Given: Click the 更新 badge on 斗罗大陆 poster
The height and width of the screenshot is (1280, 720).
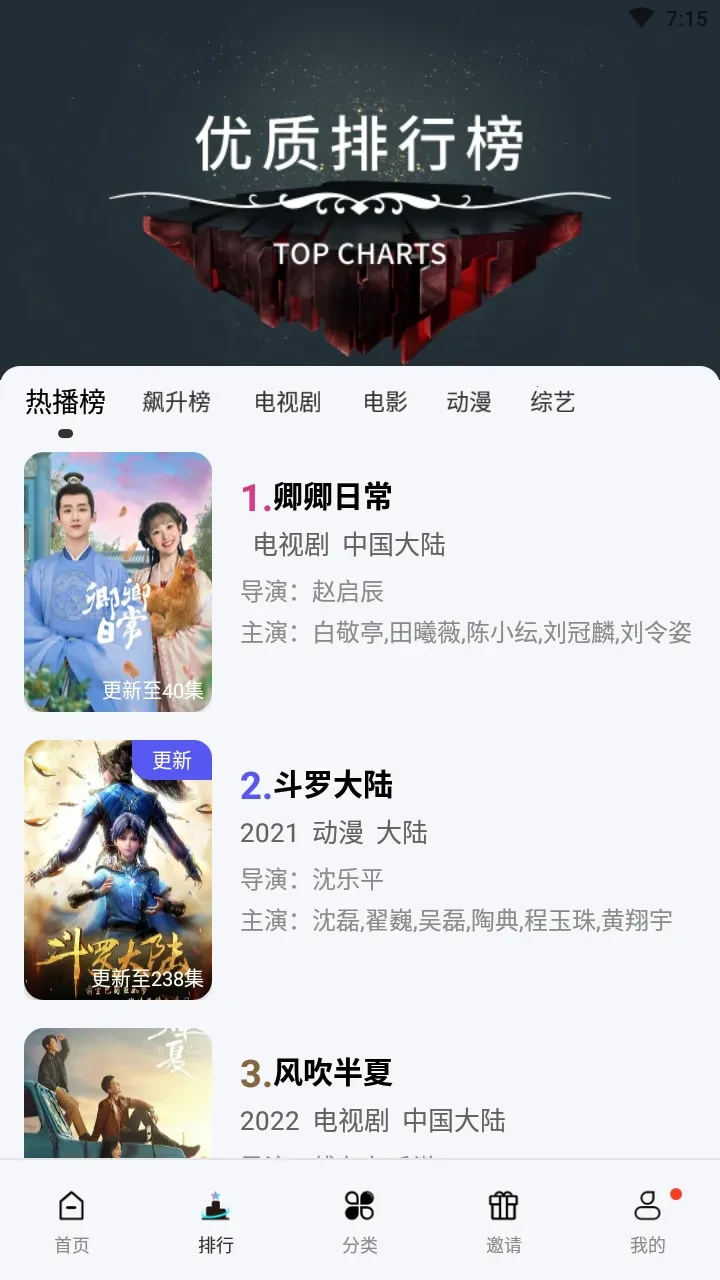Looking at the screenshot, I should coord(172,761).
